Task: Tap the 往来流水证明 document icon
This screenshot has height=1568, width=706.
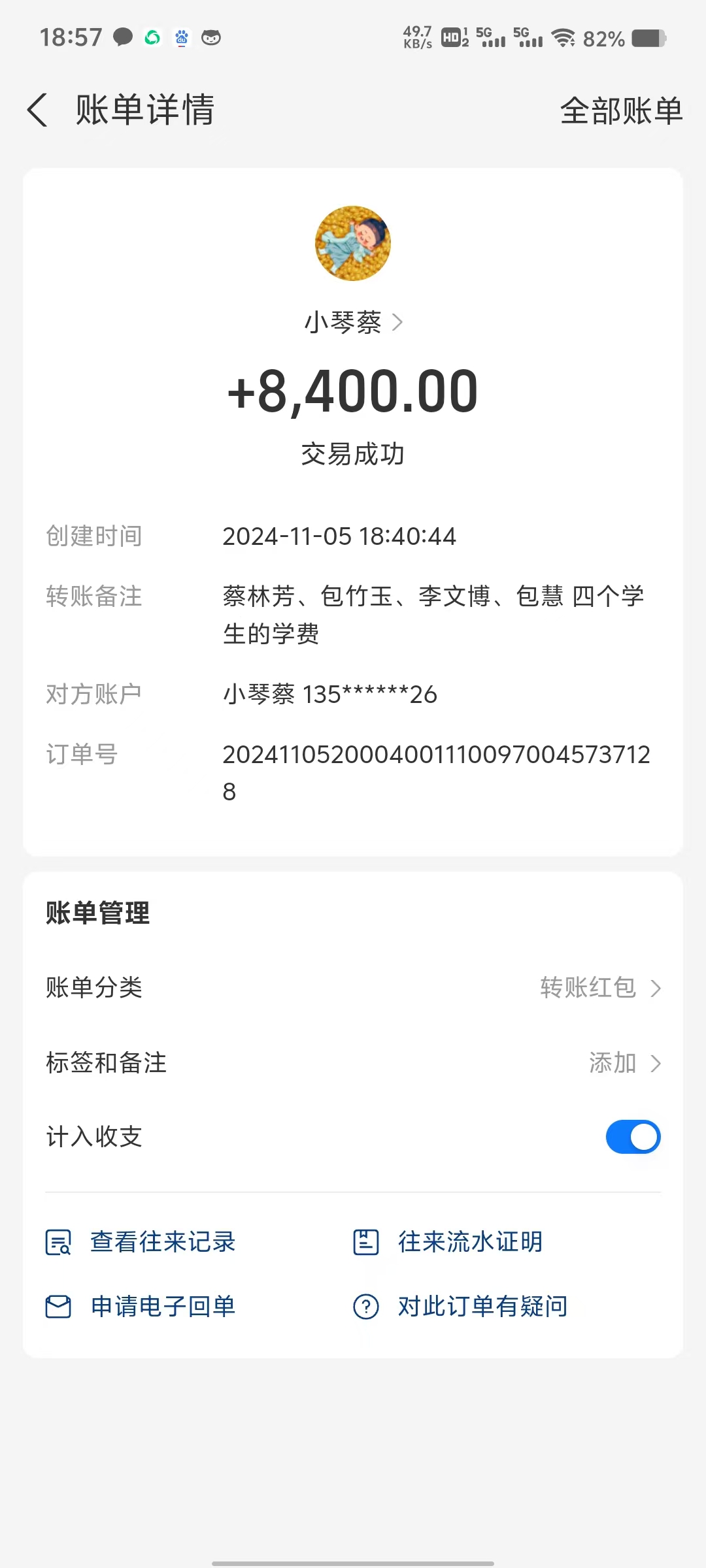Action: (366, 1241)
